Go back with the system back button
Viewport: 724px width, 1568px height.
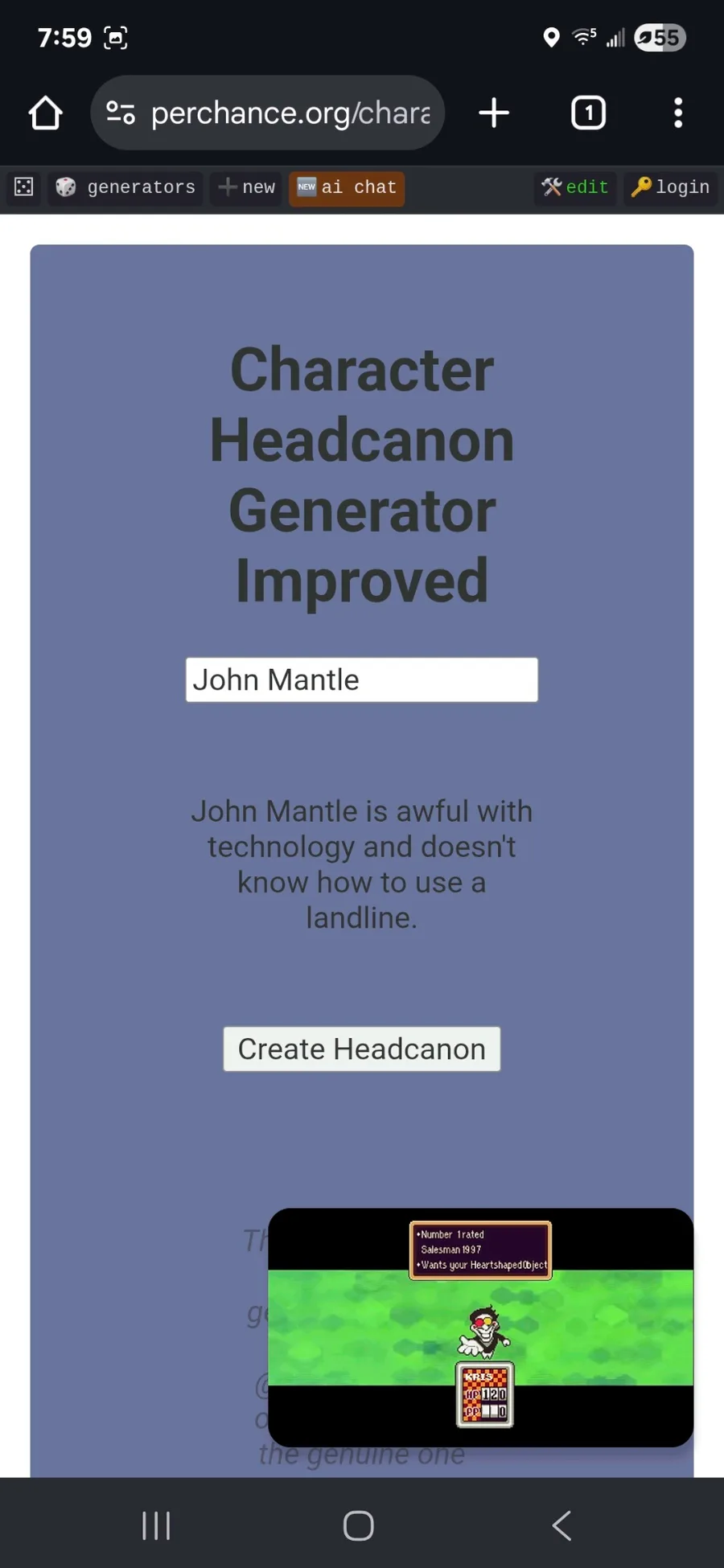tap(562, 1525)
